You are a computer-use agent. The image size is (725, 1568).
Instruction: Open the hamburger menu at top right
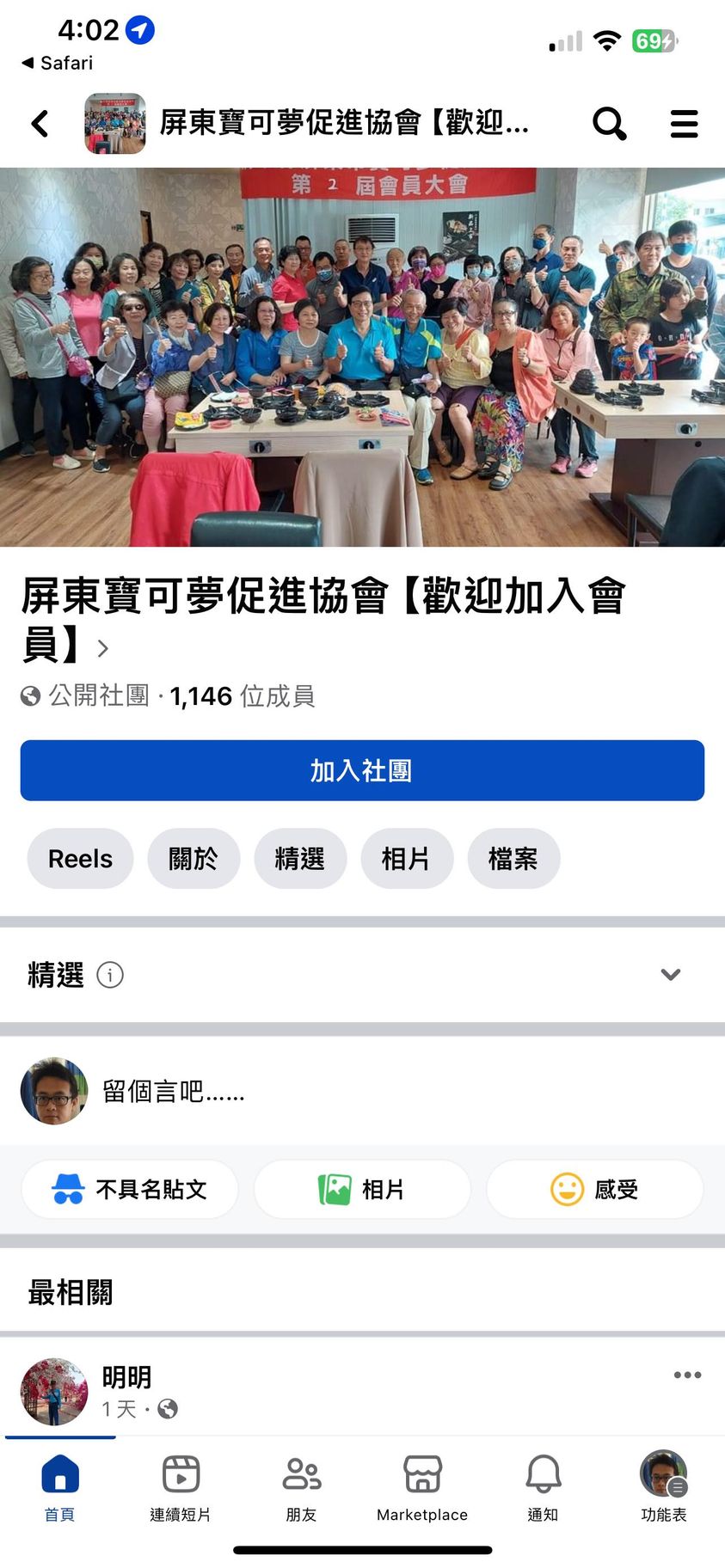684,124
